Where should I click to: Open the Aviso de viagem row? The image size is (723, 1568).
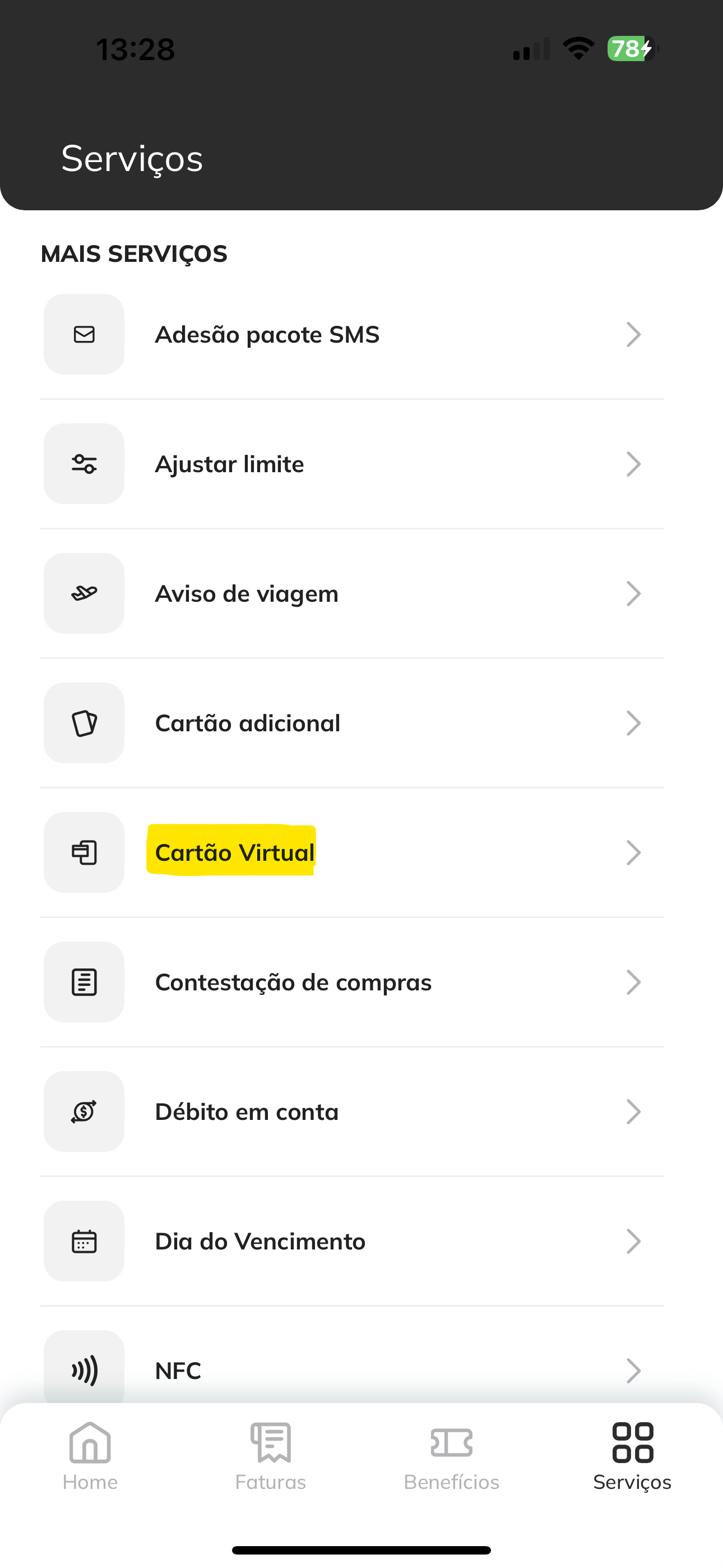tap(352, 593)
